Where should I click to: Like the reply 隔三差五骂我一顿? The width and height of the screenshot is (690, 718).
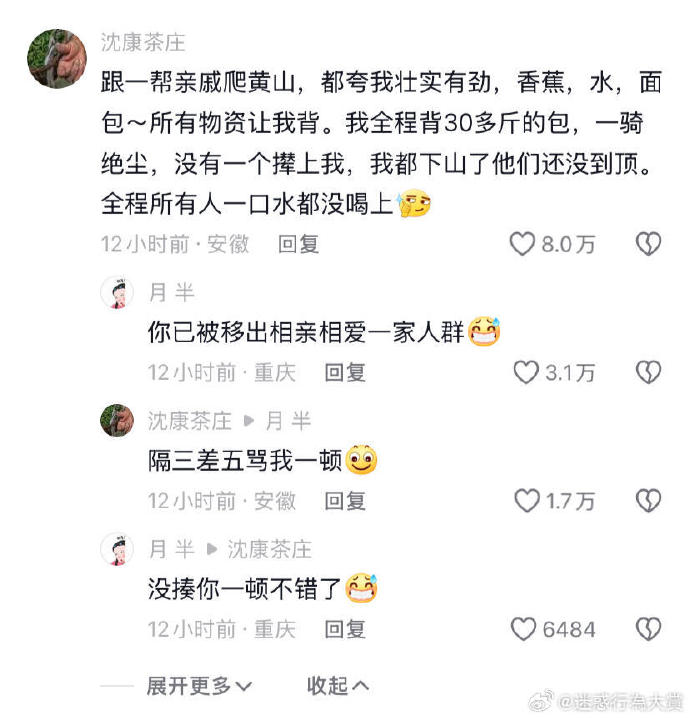pyautogui.click(x=526, y=501)
